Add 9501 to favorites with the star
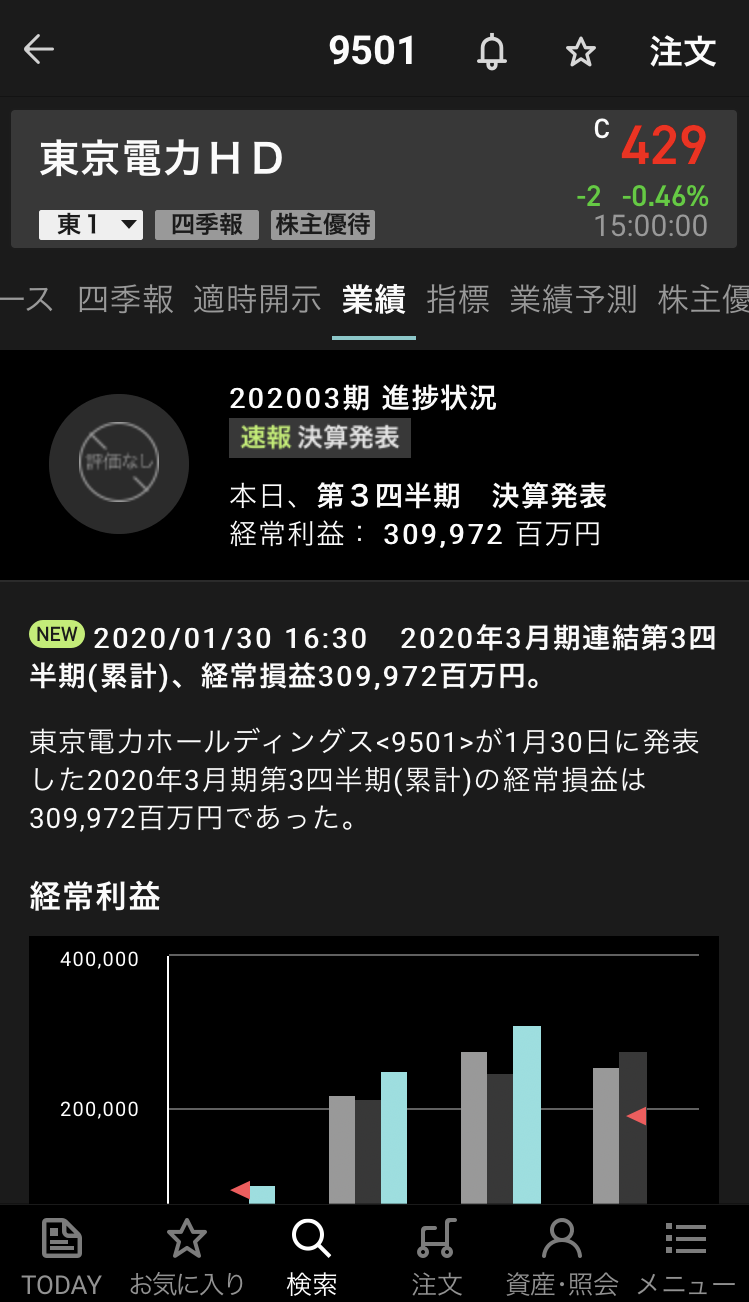 [x=581, y=52]
